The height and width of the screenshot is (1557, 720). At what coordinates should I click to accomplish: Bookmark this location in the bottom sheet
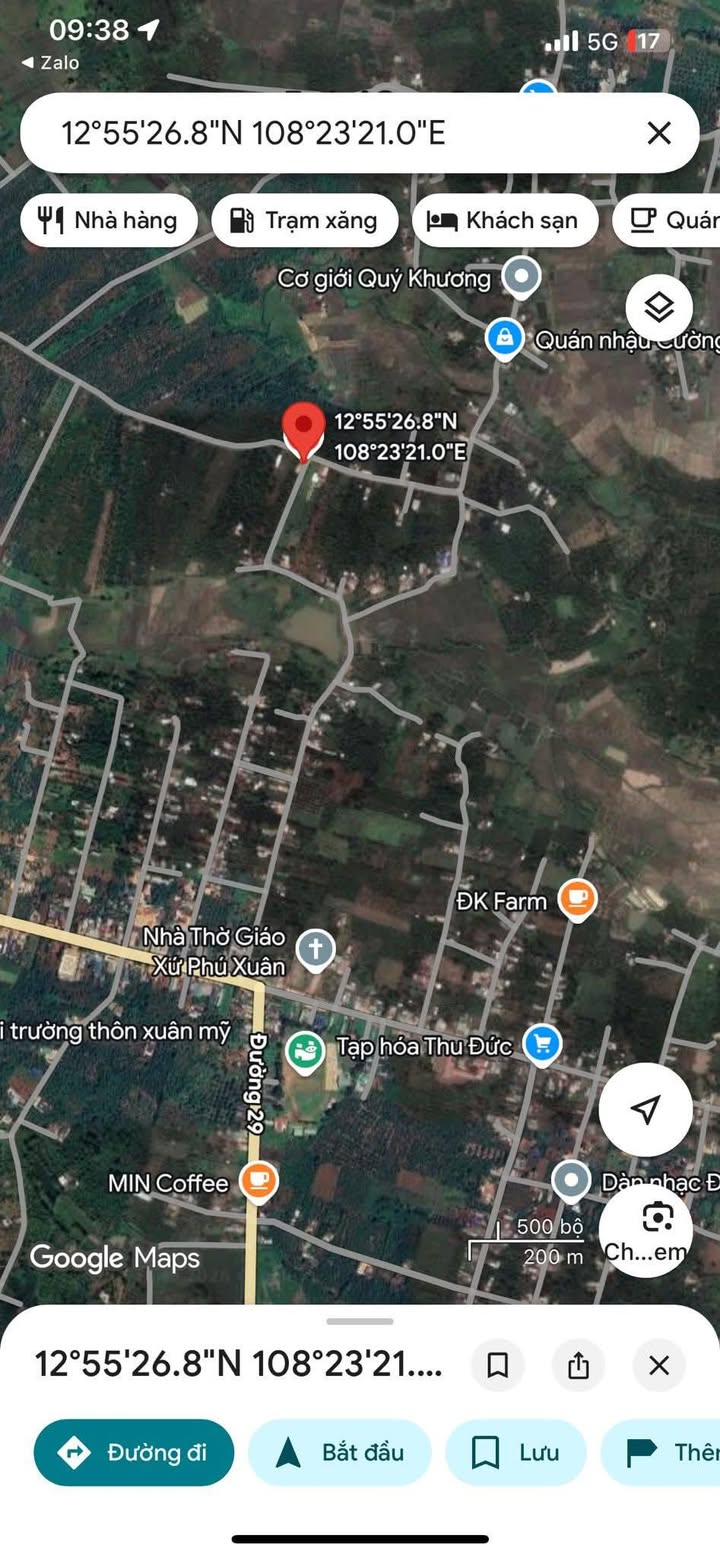[x=498, y=1365]
